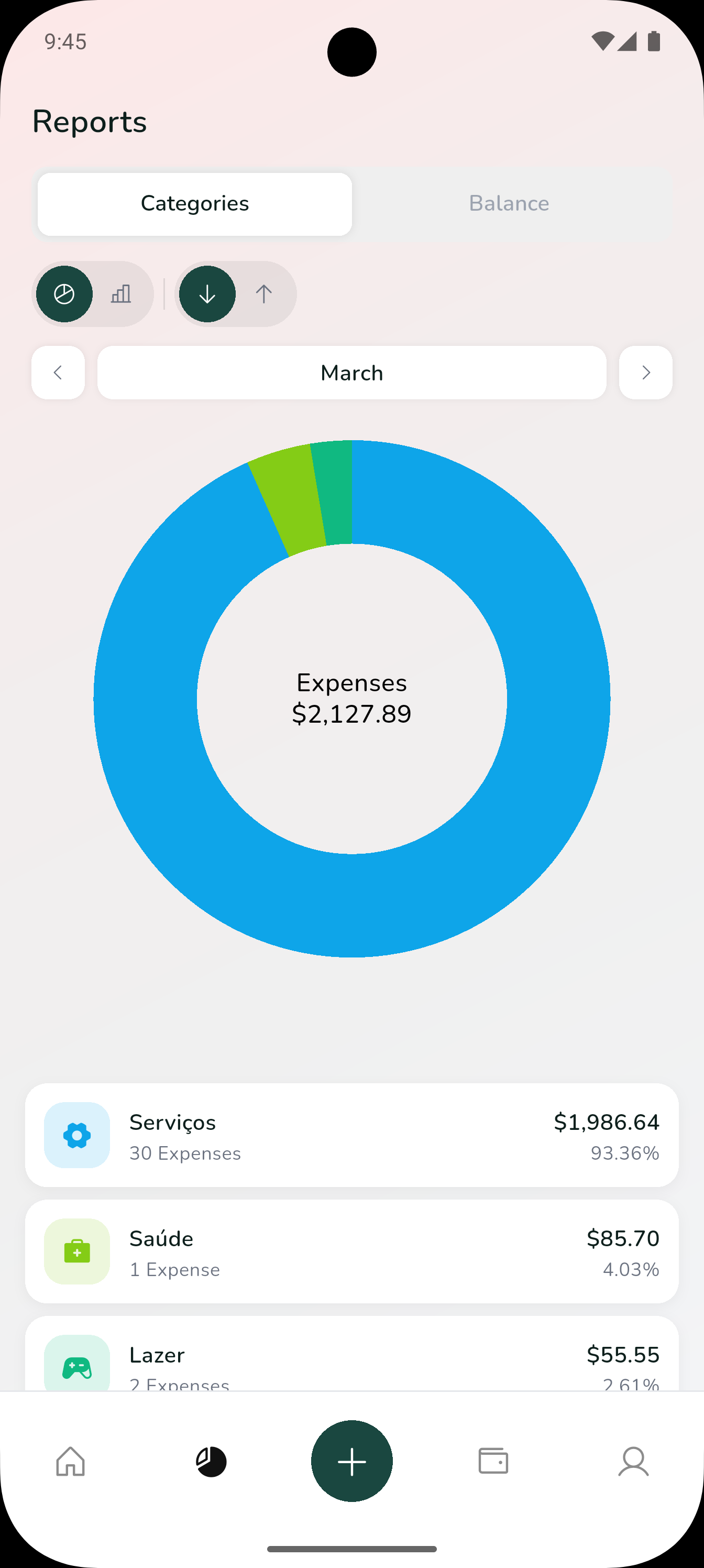The image size is (704, 1568).
Task: Go to previous month with left chevron
Action: (x=58, y=373)
